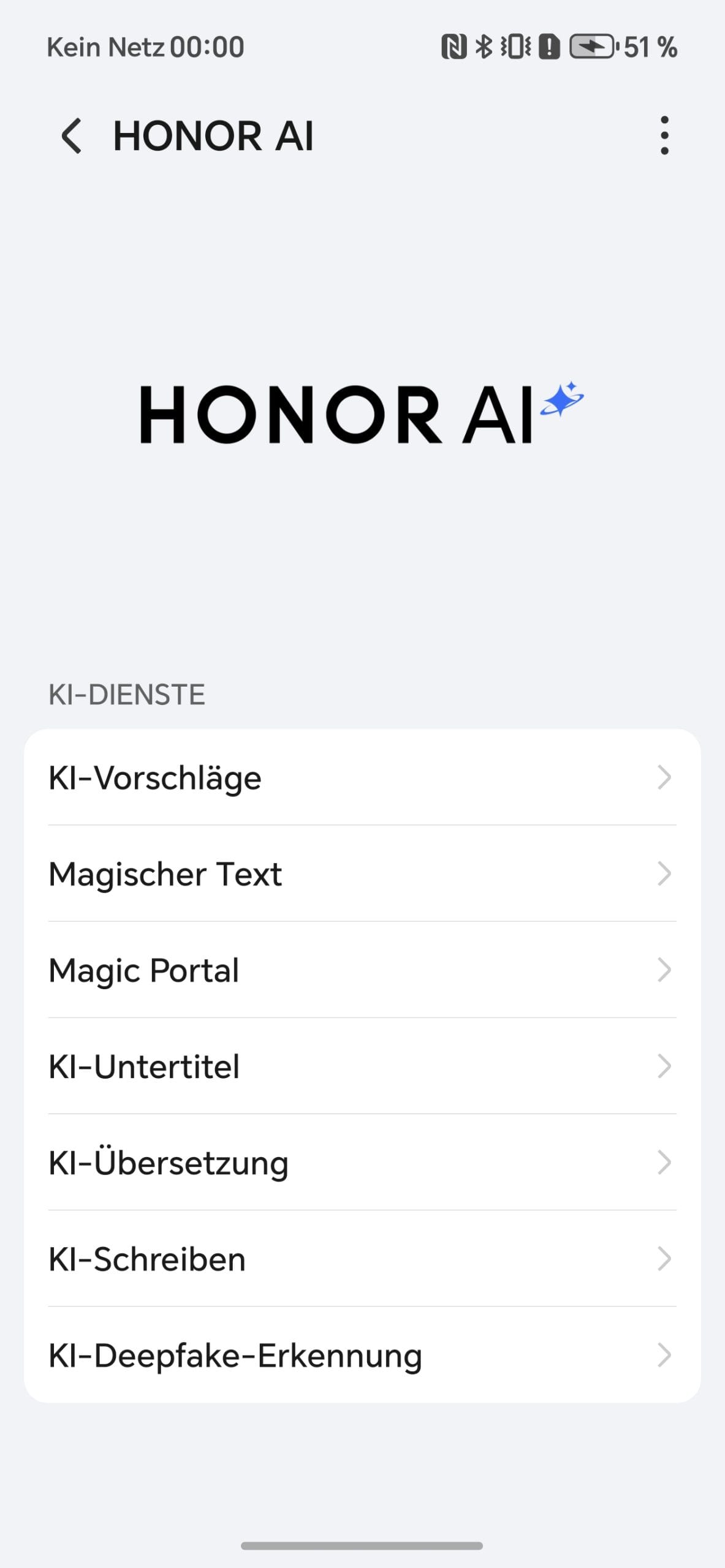
Task: Open KI-Untertitel options
Action: tap(362, 1066)
